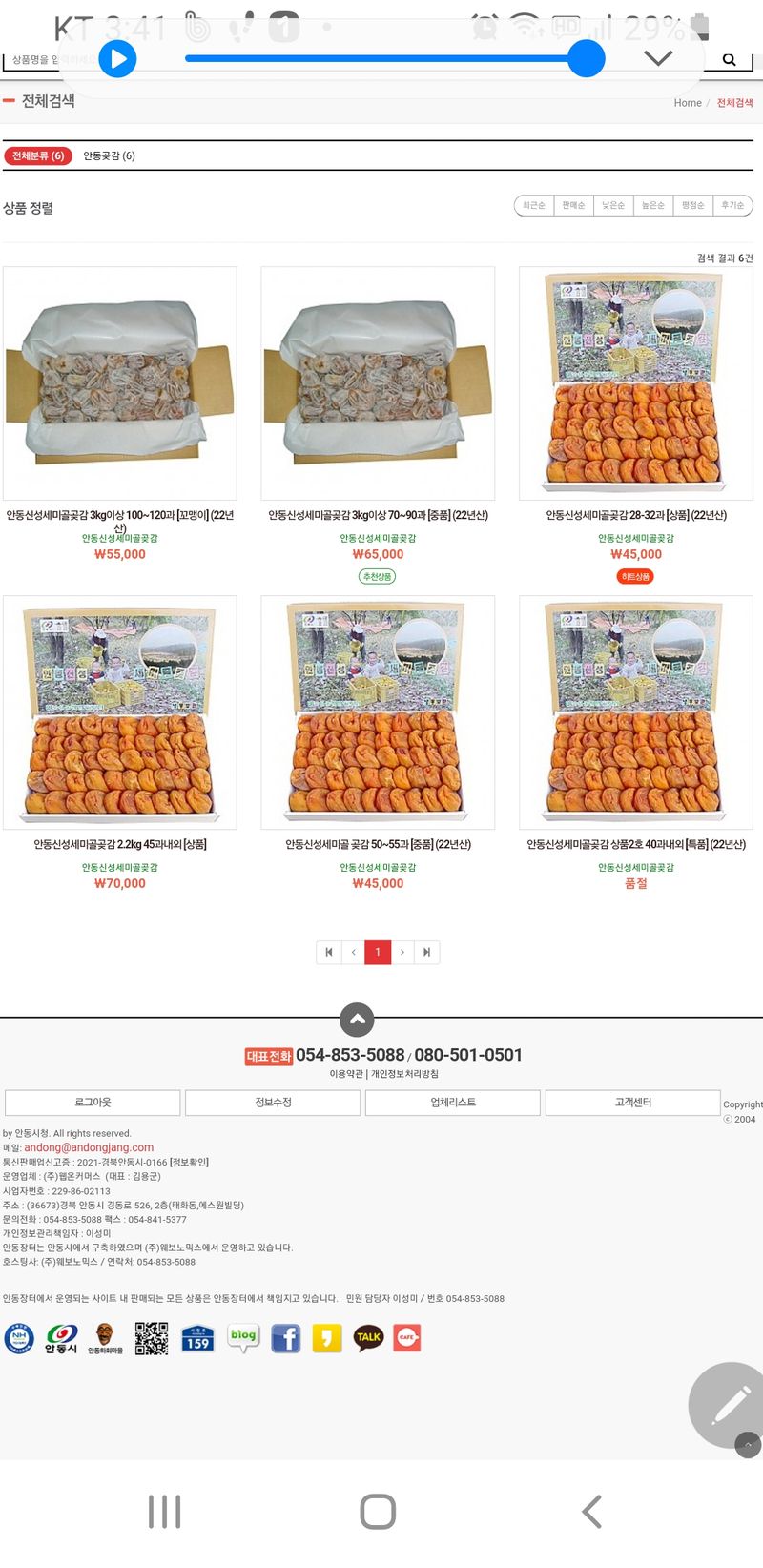The width and height of the screenshot is (763, 1568).
Task: Click the search magnifier icon
Action: click(x=729, y=59)
